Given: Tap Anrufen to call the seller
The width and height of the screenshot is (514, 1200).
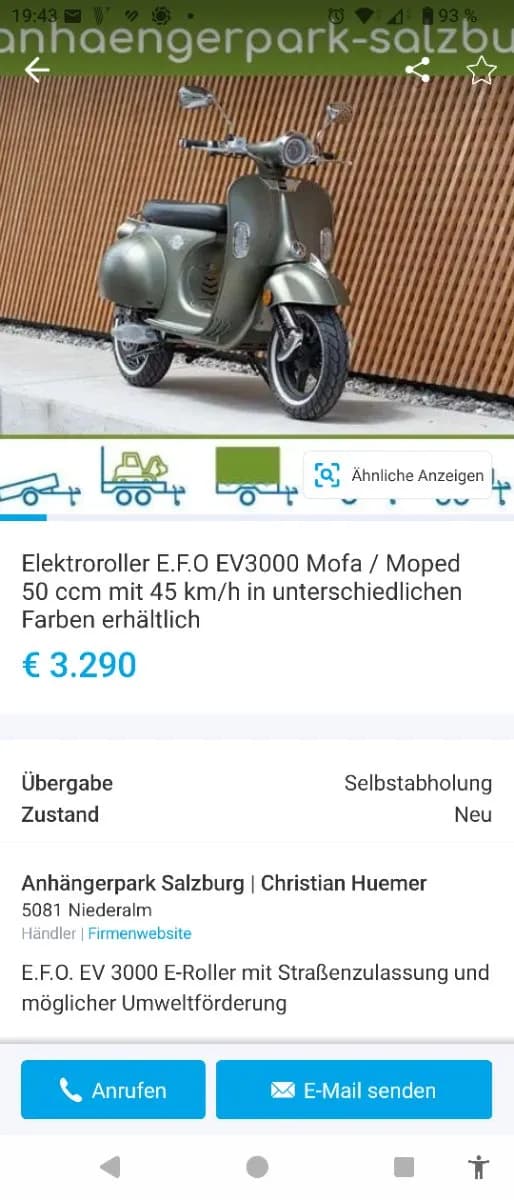Looking at the screenshot, I should pyautogui.click(x=113, y=1089).
